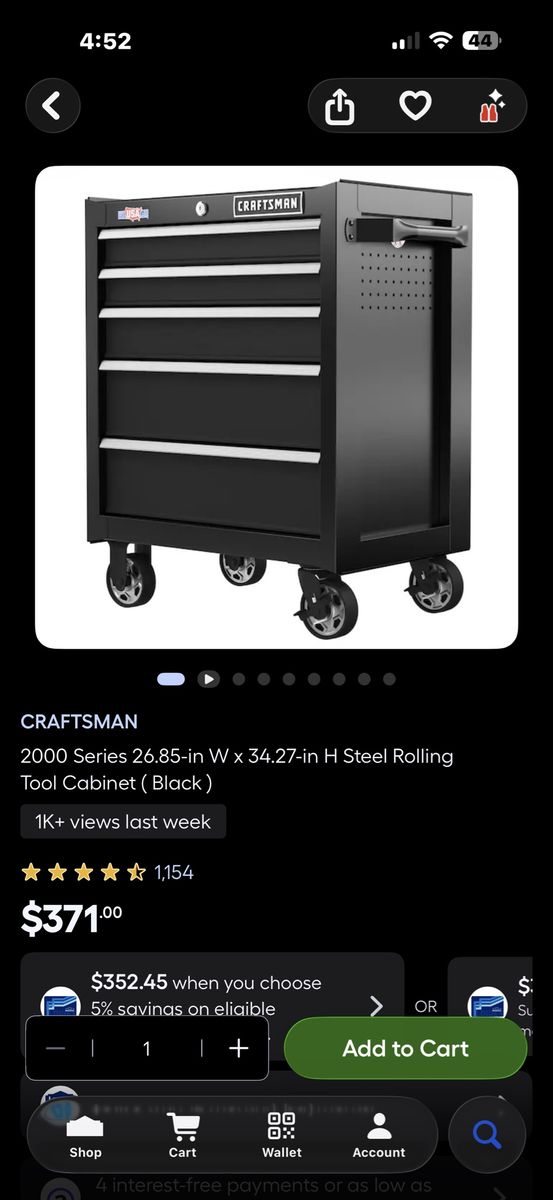553x1200 pixels.
Task: Decrease quantity with the minus button
Action: tap(56, 1048)
